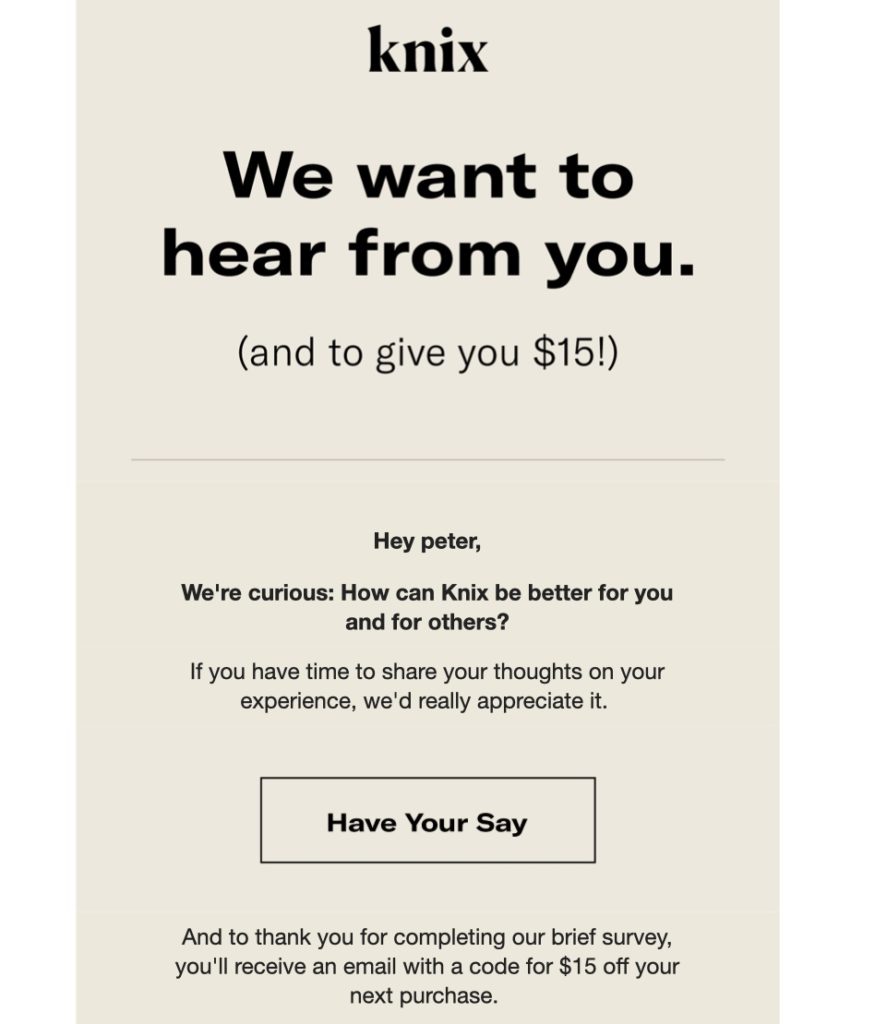Tap the Have Your Say button
Viewport: 875px width, 1024px height.
427,821
